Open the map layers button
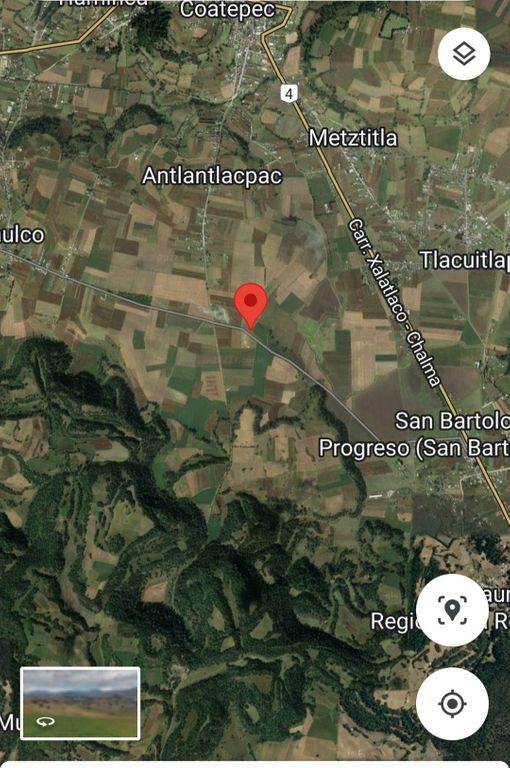The image size is (510, 768). pos(463,54)
